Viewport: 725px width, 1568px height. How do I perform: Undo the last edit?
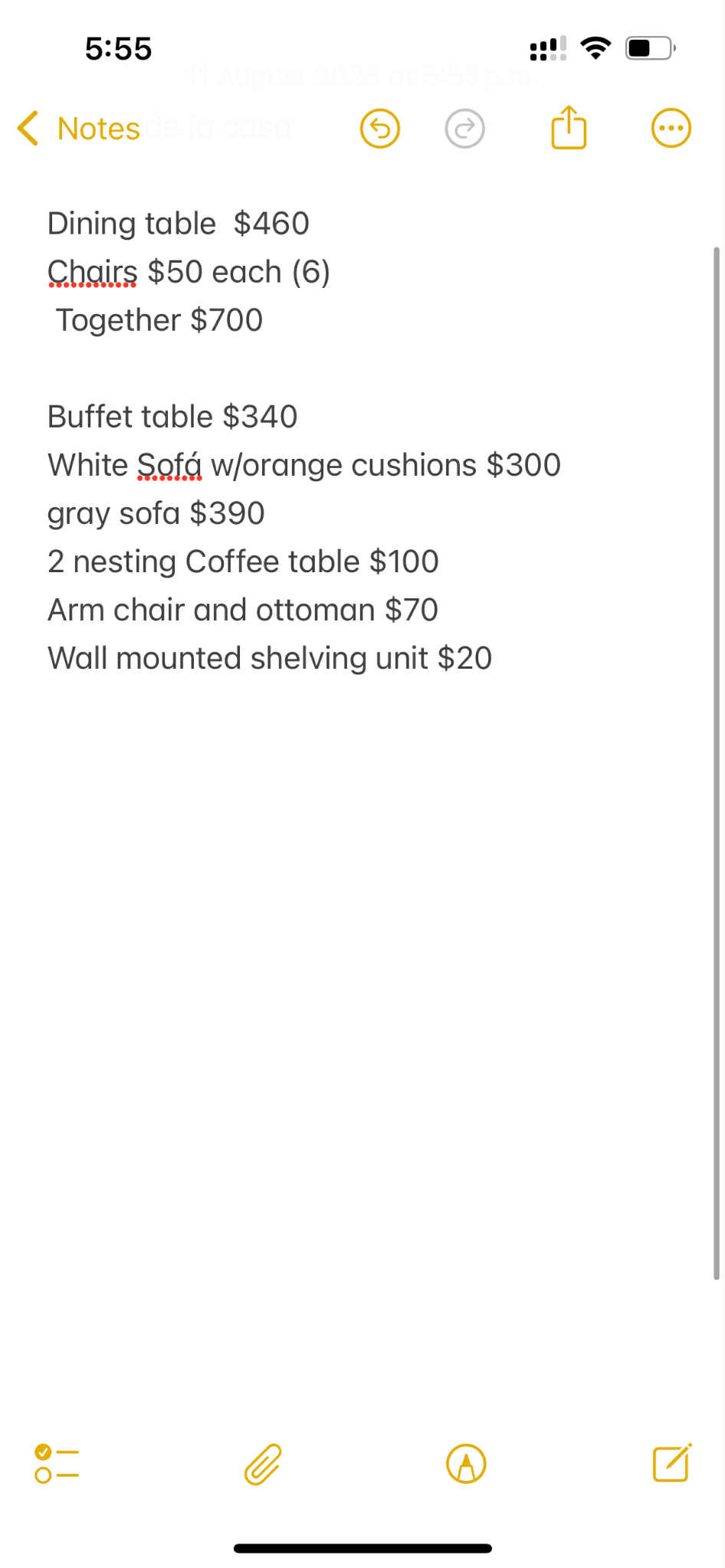[x=380, y=129]
